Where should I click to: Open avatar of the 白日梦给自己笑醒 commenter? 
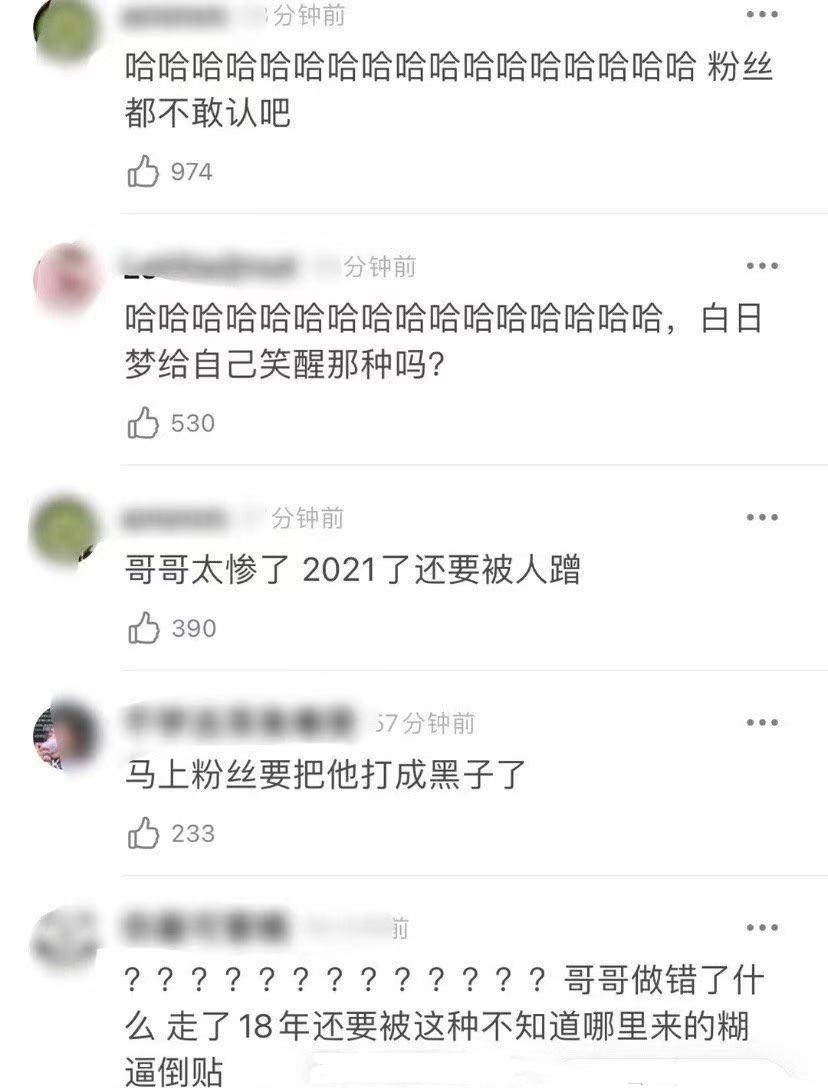coord(66,277)
